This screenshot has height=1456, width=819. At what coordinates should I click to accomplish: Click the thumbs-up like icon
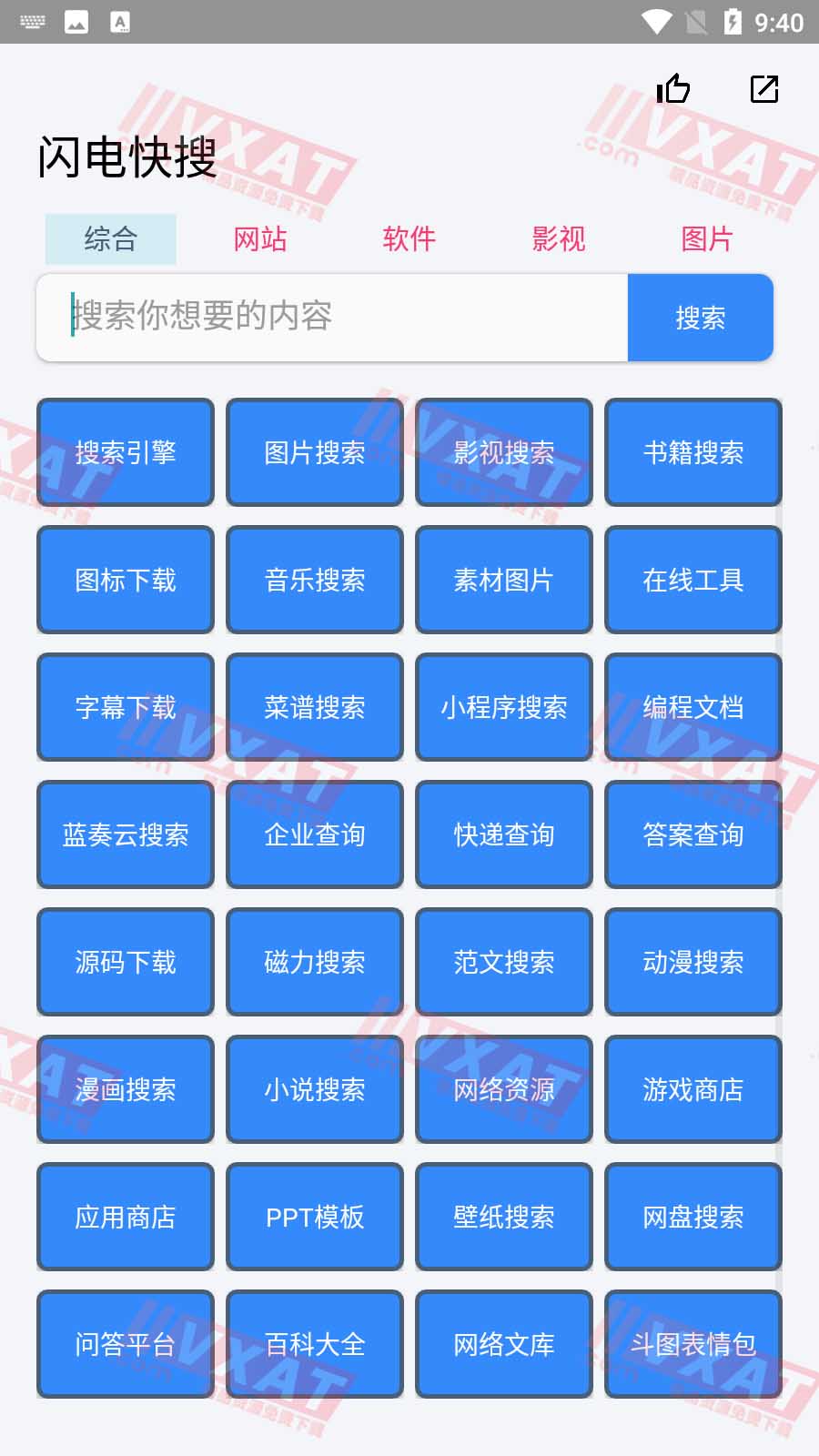tap(672, 89)
